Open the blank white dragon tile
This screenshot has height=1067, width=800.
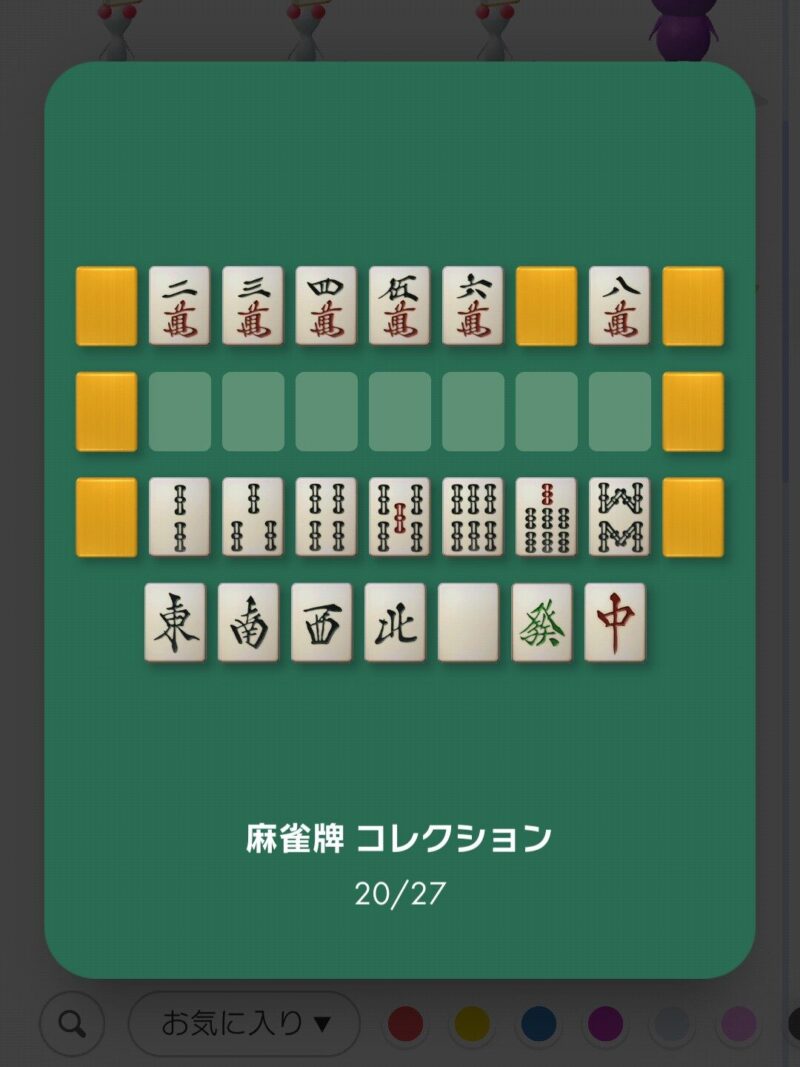468,622
